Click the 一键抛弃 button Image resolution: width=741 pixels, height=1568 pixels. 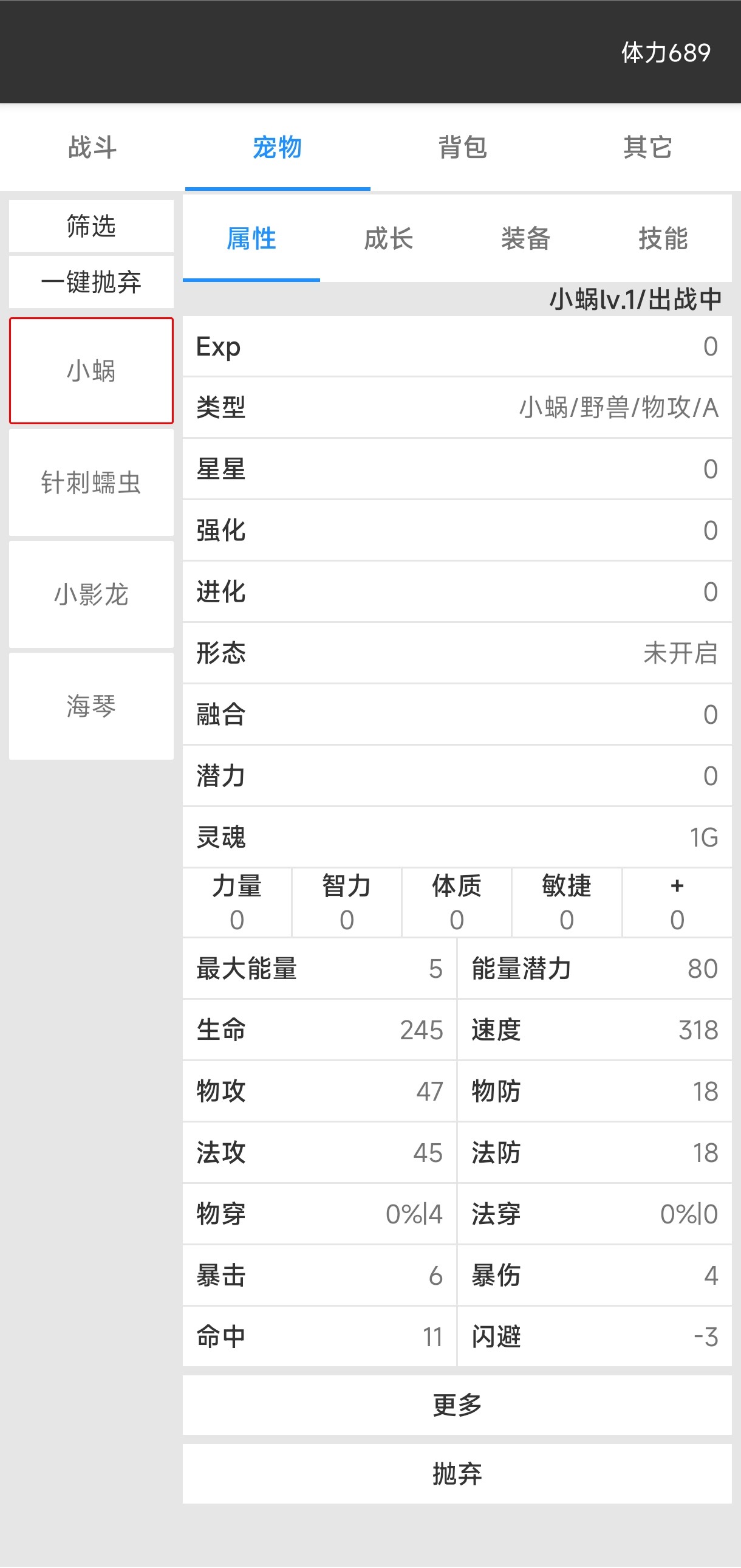[90, 281]
